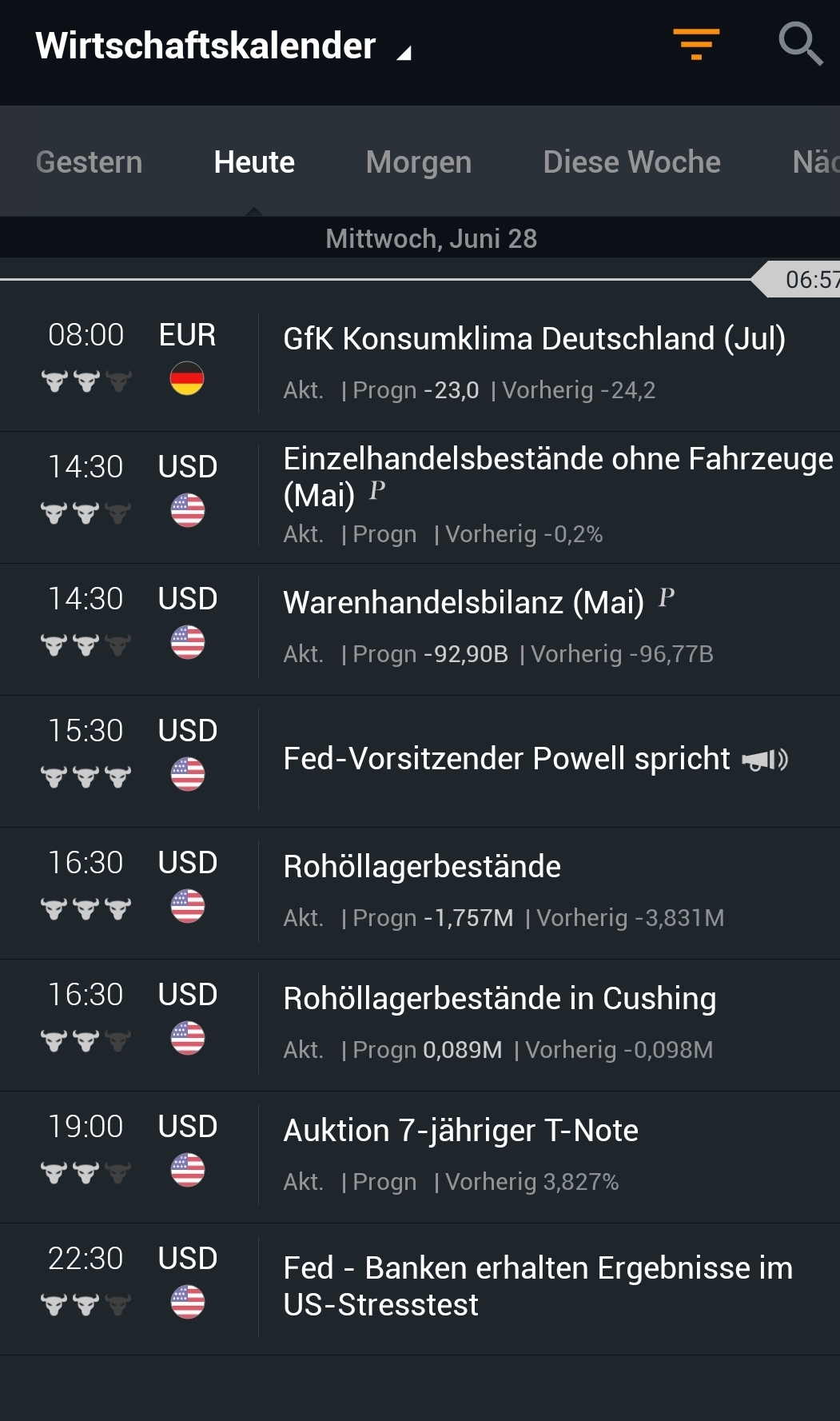Screen dimensions: 840x1421
Task: Switch to the Gestern tab
Action: (x=89, y=162)
